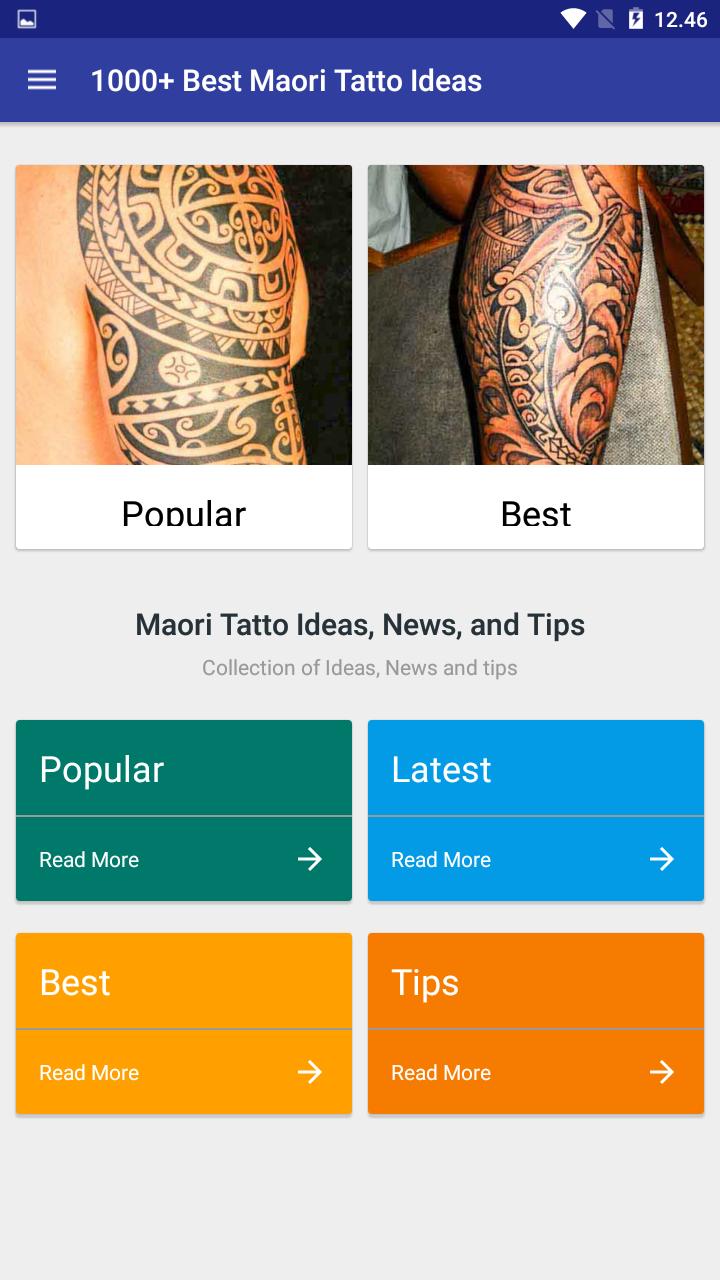Tap the Wi-Fi icon in the status bar
This screenshot has height=1280, width=720.
coord(573,17)
